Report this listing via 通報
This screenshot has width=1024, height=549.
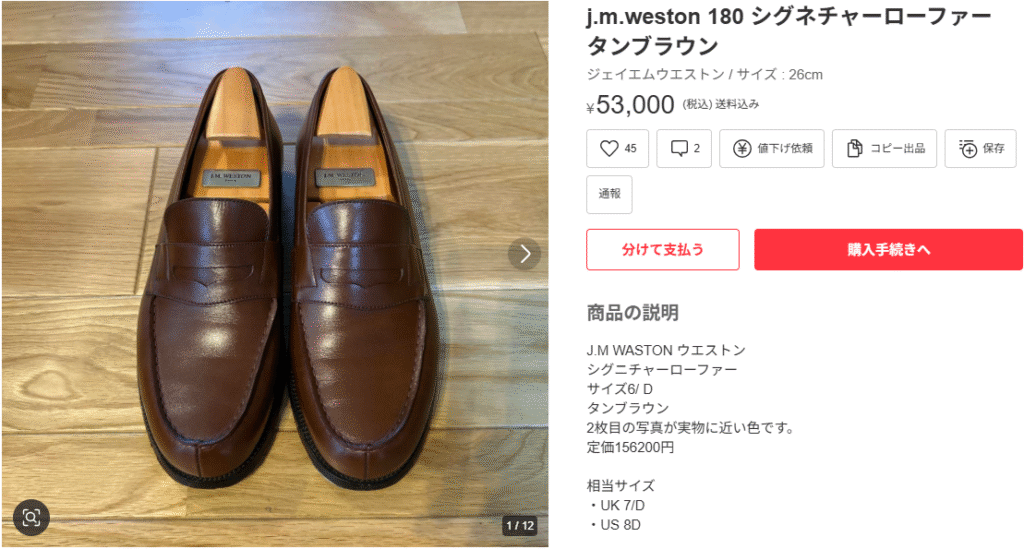(x=609, y=194)
